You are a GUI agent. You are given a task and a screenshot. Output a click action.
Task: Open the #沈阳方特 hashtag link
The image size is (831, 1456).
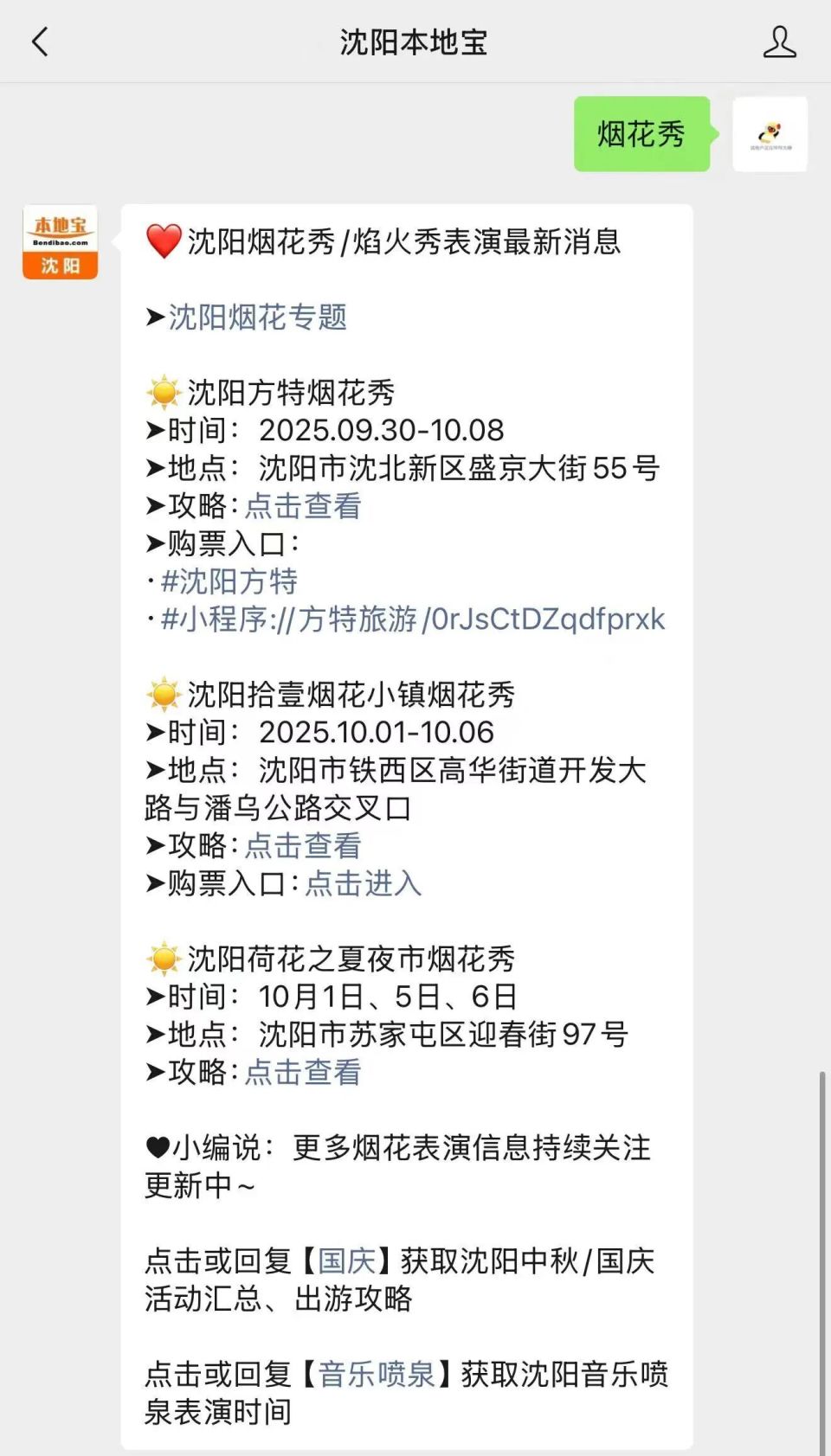(229, 581)
